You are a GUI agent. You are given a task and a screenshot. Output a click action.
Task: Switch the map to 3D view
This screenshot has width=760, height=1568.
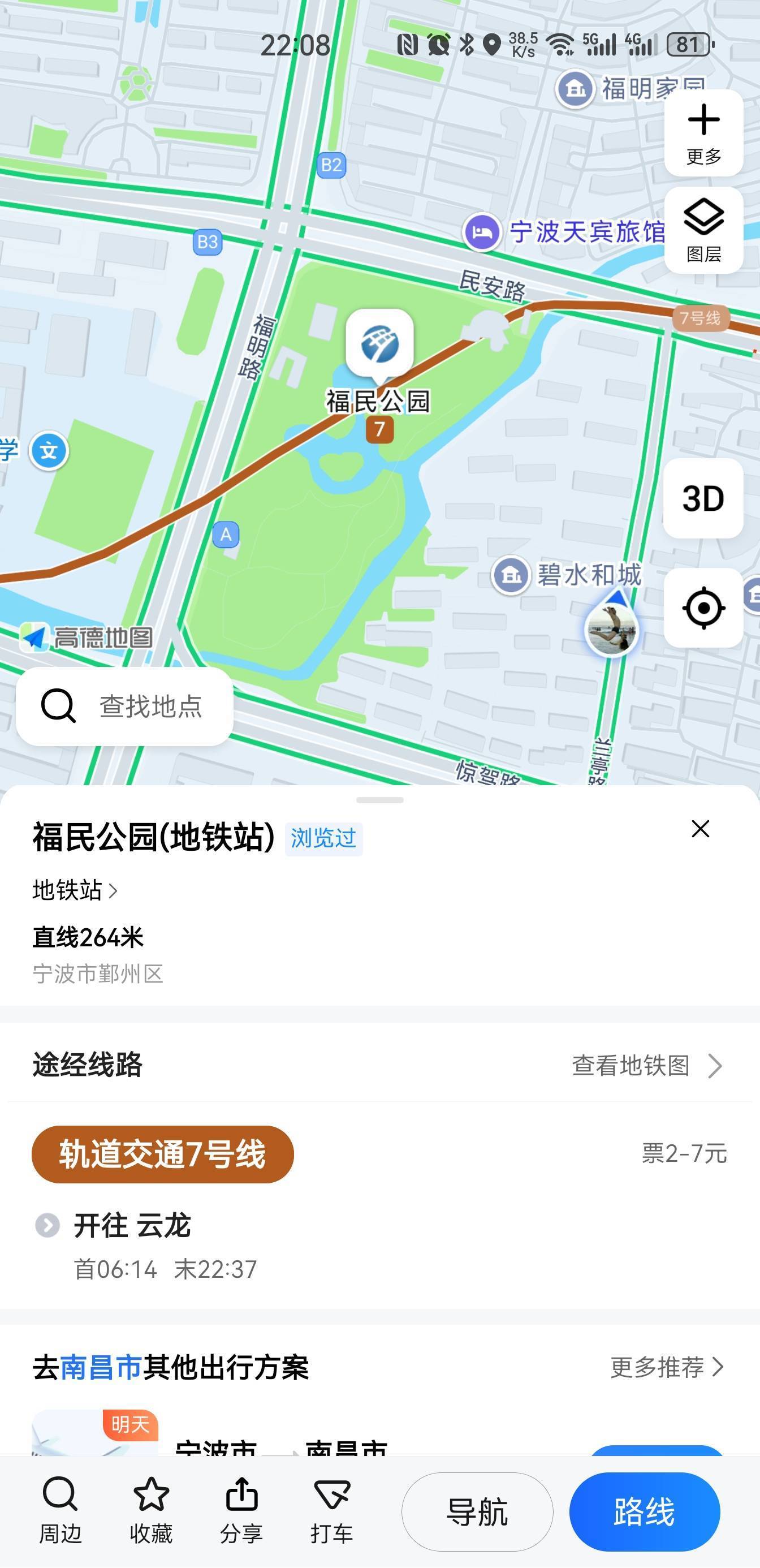[x=703, y=498]
